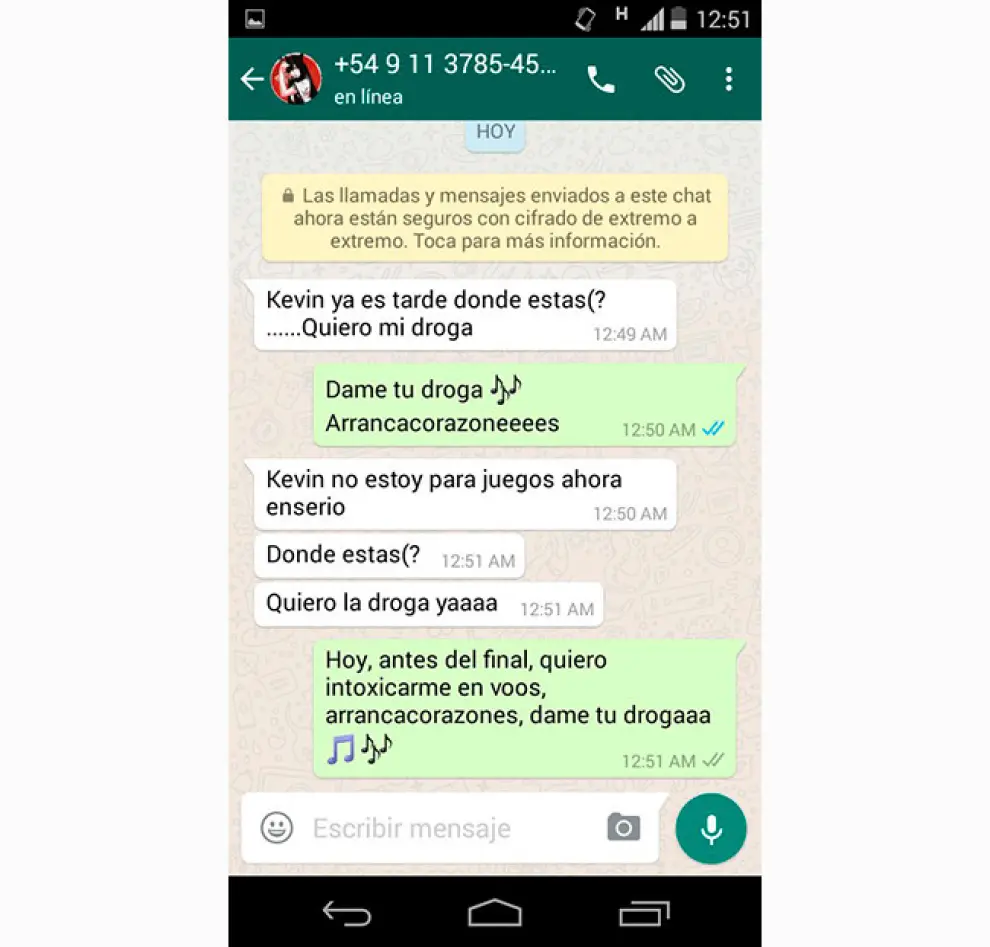The width and height of the screenshot is (990, 947).
Task: Open the attachment paperclip menu
Action: (x=669, y=80)
